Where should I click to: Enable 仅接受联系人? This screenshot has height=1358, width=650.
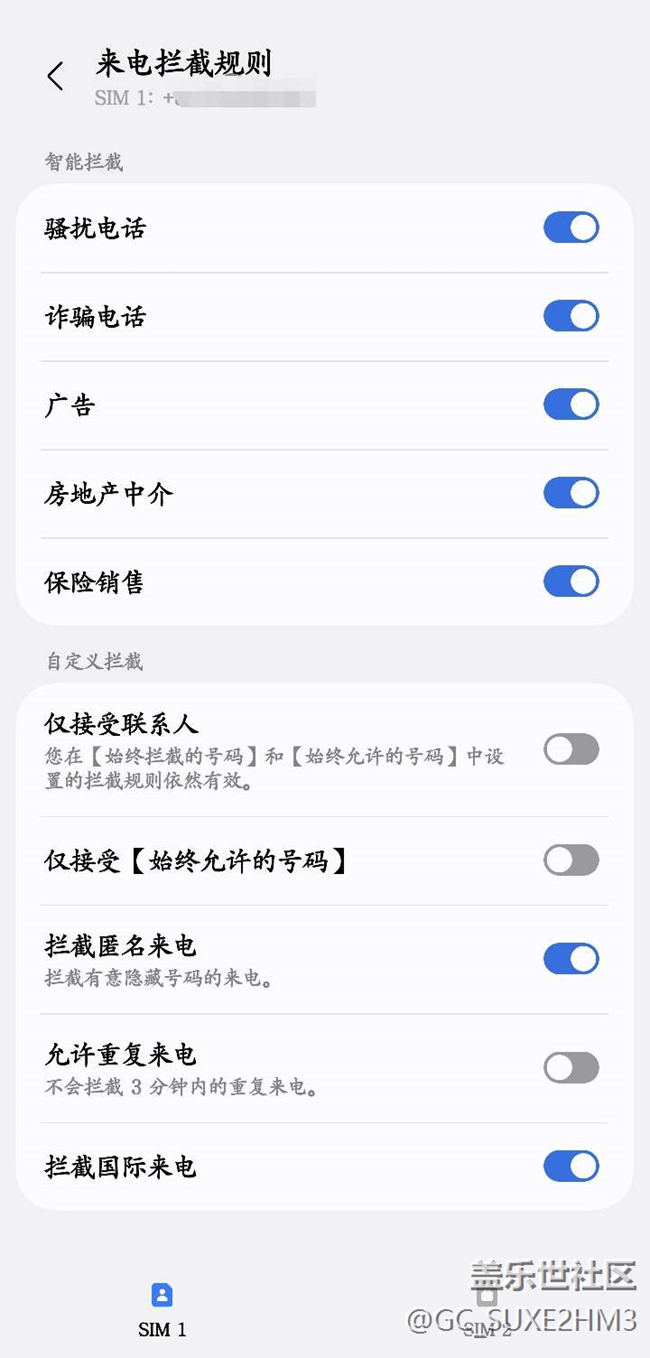[571, 749]
